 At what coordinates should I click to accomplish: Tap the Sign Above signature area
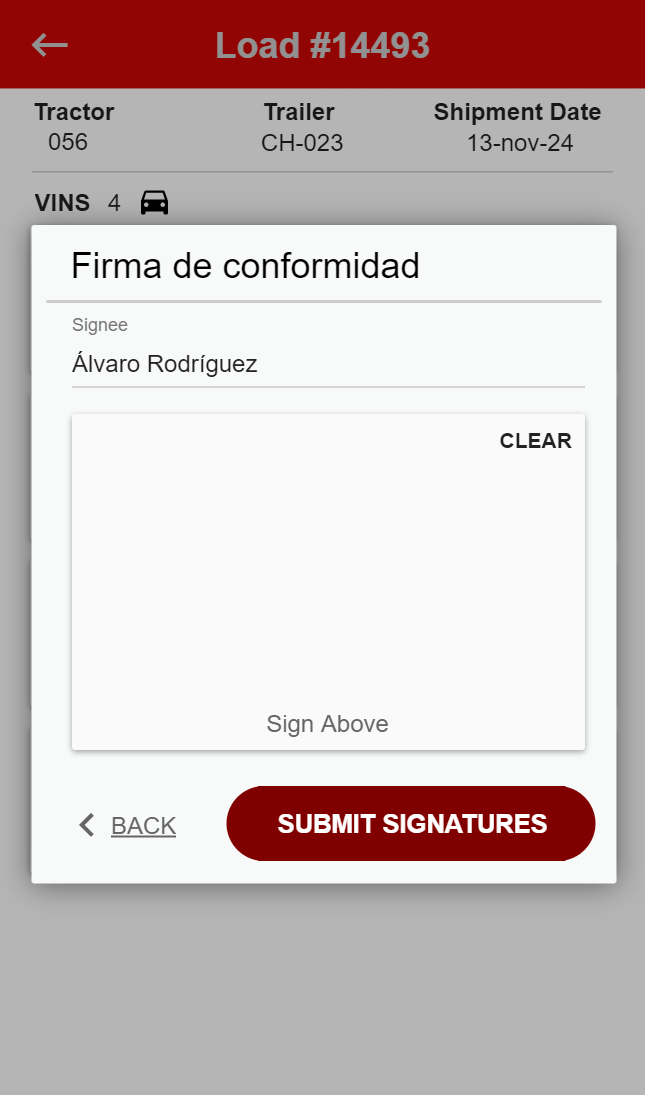pyautogui.click(x=328, y=580)
